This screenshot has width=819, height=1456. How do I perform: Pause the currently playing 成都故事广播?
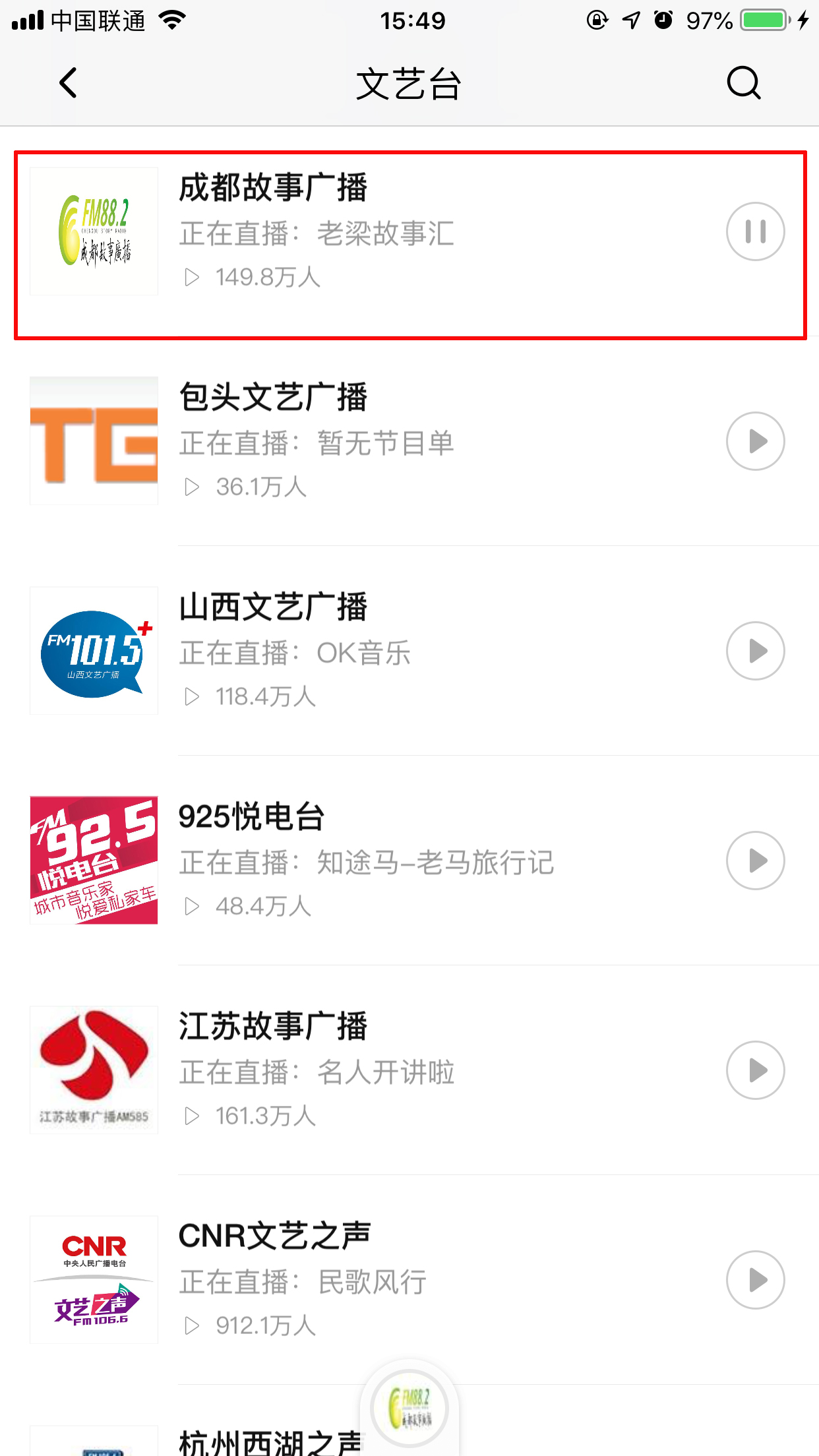tap(754, 232)
